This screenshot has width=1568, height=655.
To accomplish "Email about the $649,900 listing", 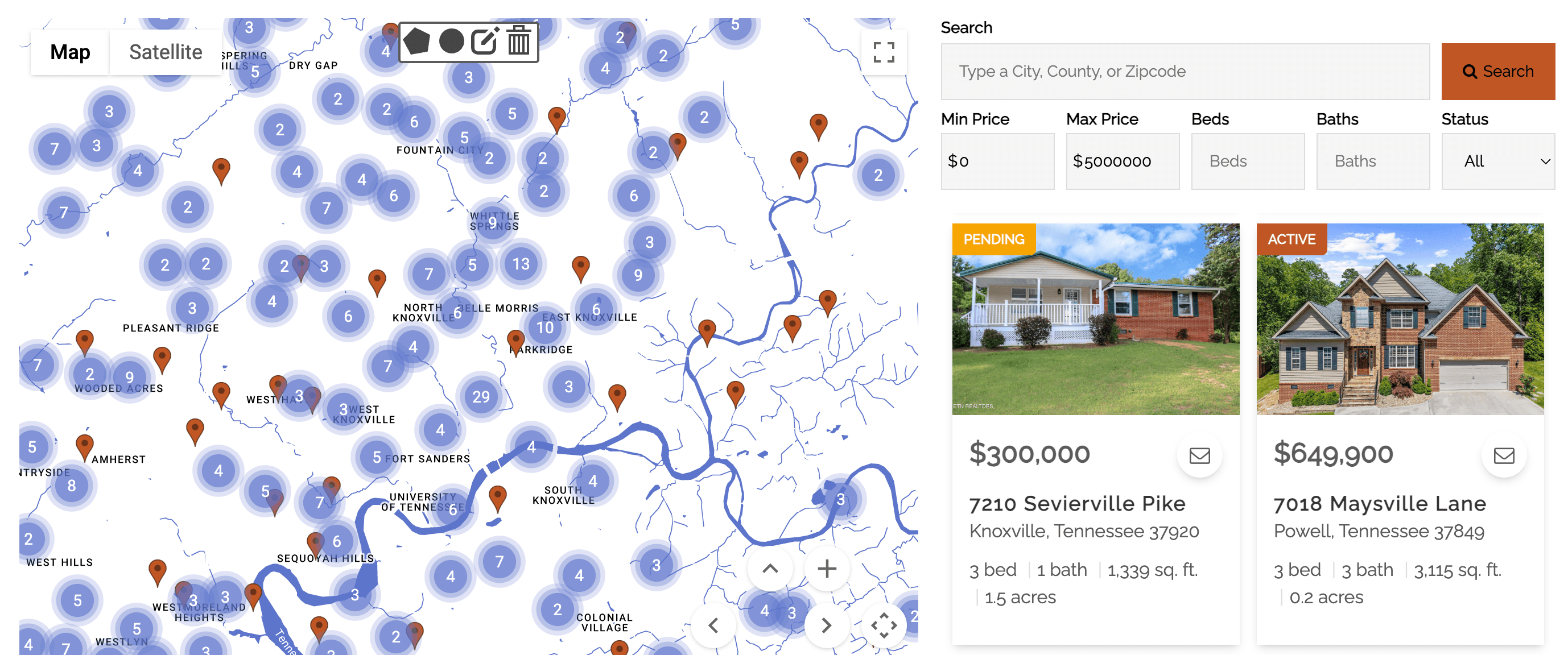I will 1504,455.
